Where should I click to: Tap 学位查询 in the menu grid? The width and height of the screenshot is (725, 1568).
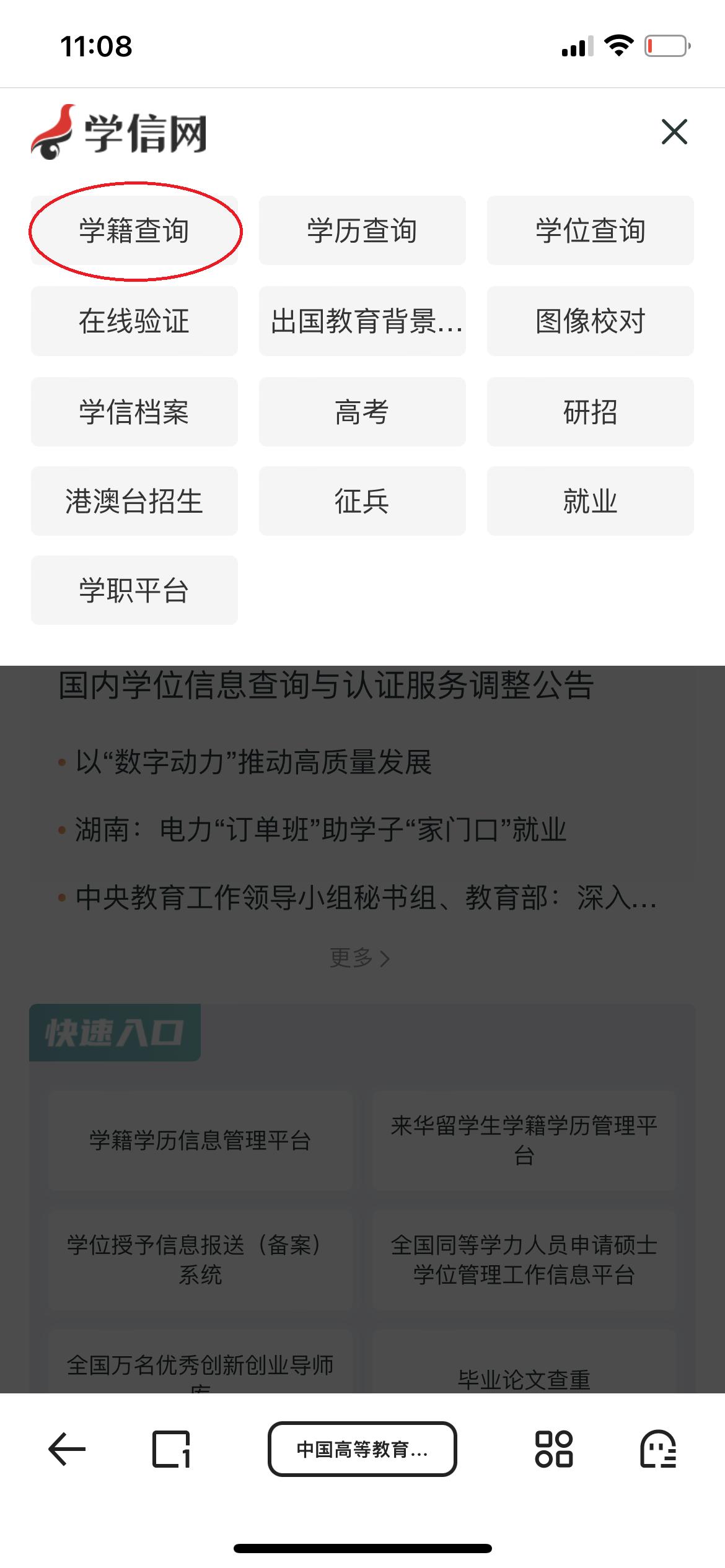pos(590,230)
